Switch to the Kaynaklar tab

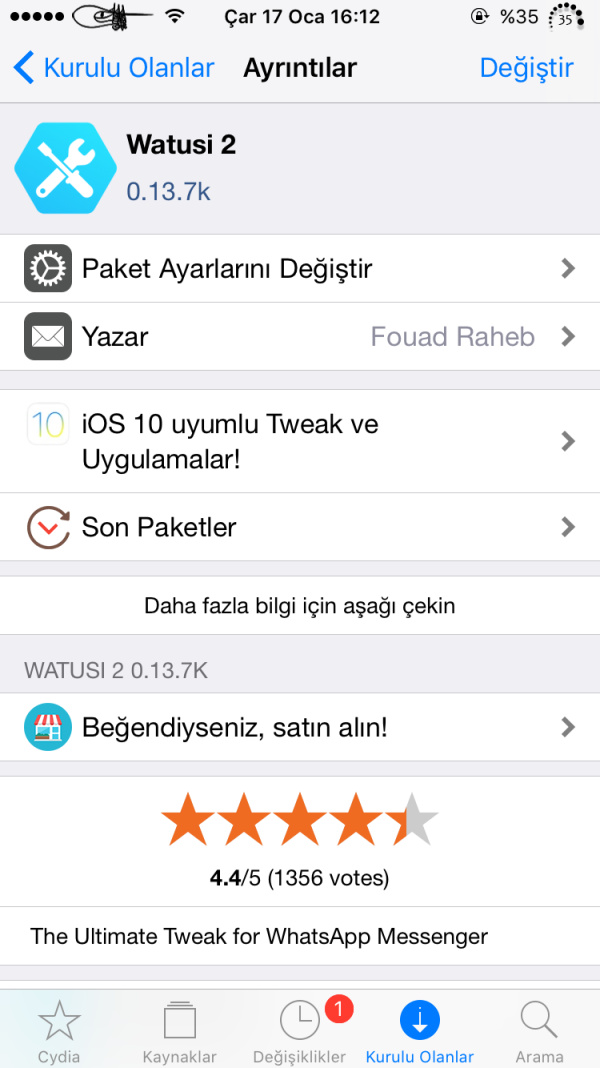(179, 1030)
